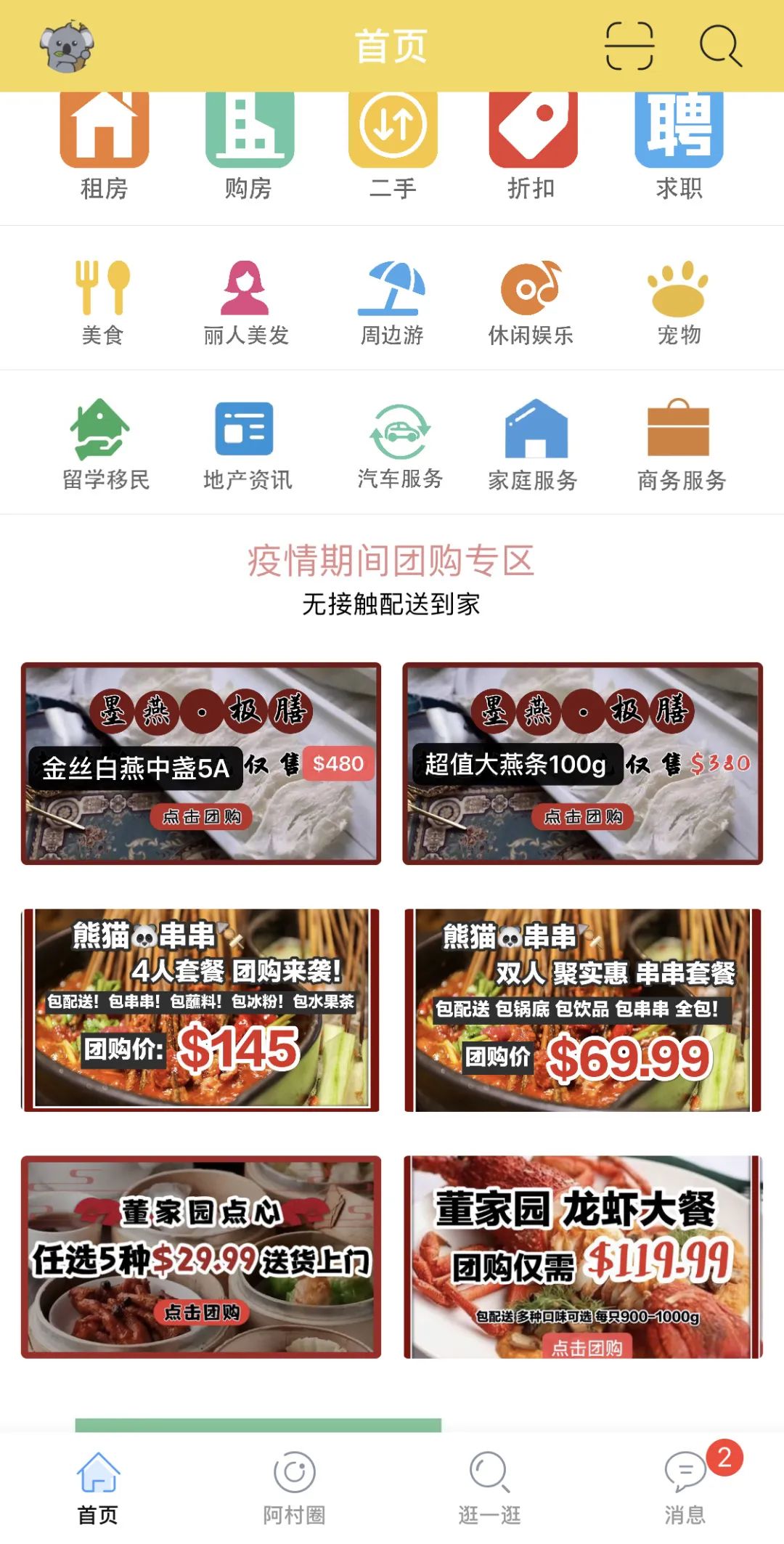
Task: Tap the koala profile avatar
Action: coord(67,46)
